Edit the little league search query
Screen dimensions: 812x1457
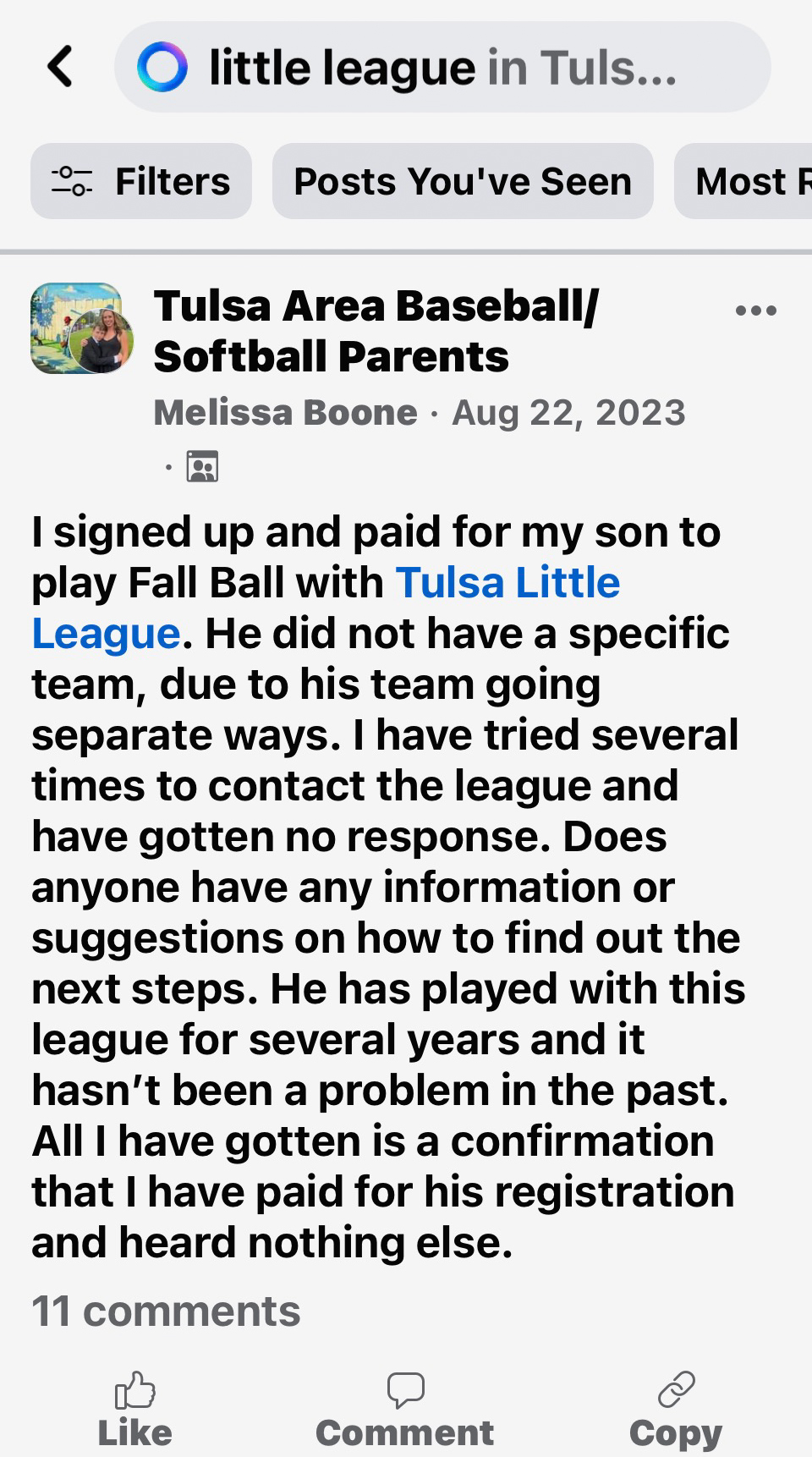pos(442,68)
